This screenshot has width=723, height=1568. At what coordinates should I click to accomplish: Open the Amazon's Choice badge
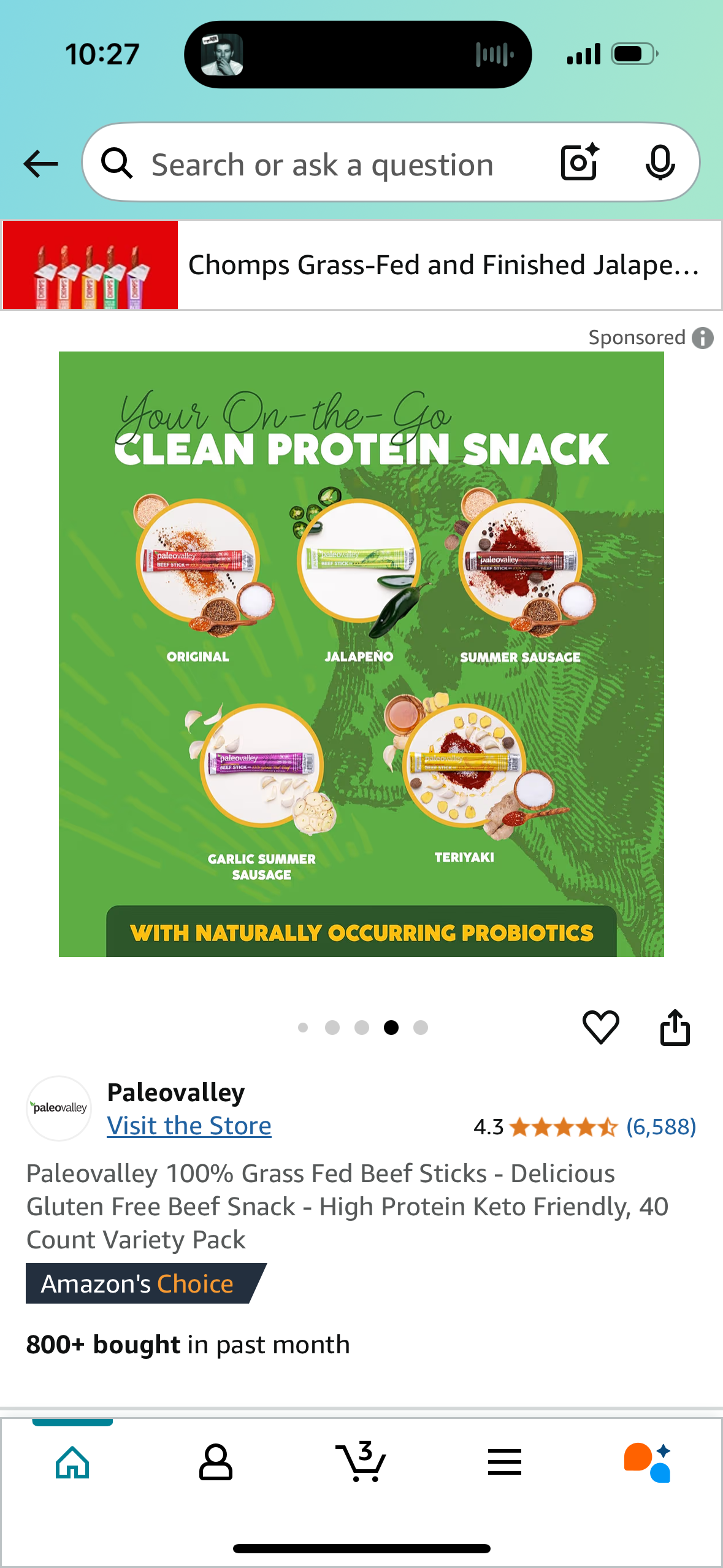(138, 1283)
